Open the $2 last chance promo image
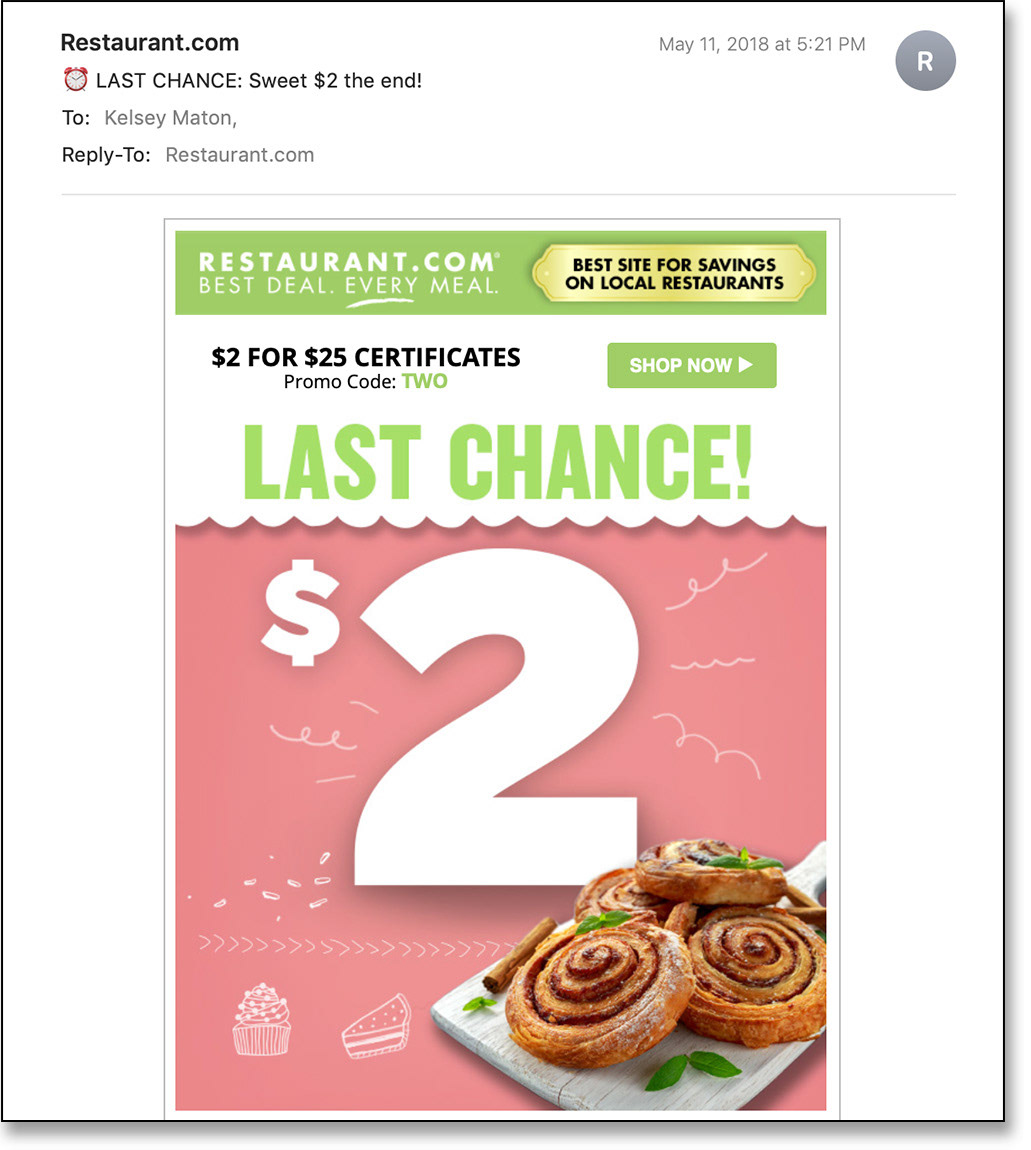The height and width of the screenshot is (1150, 1031). [x=500, y=760]
